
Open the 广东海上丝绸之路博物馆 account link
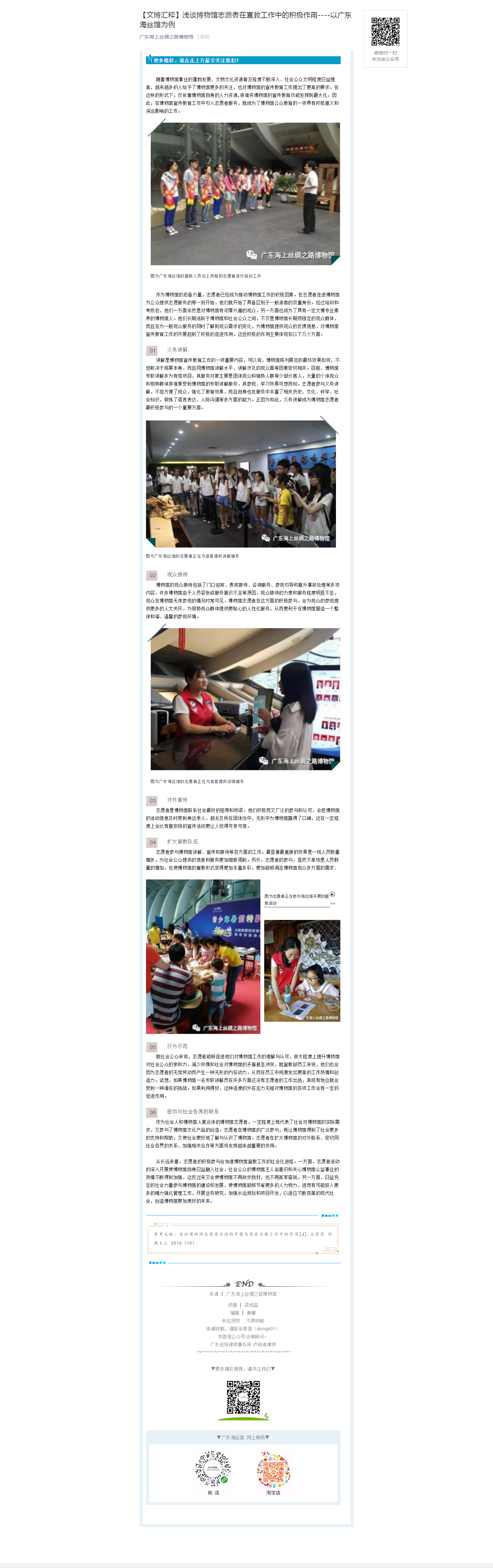[x=166, y=37]
